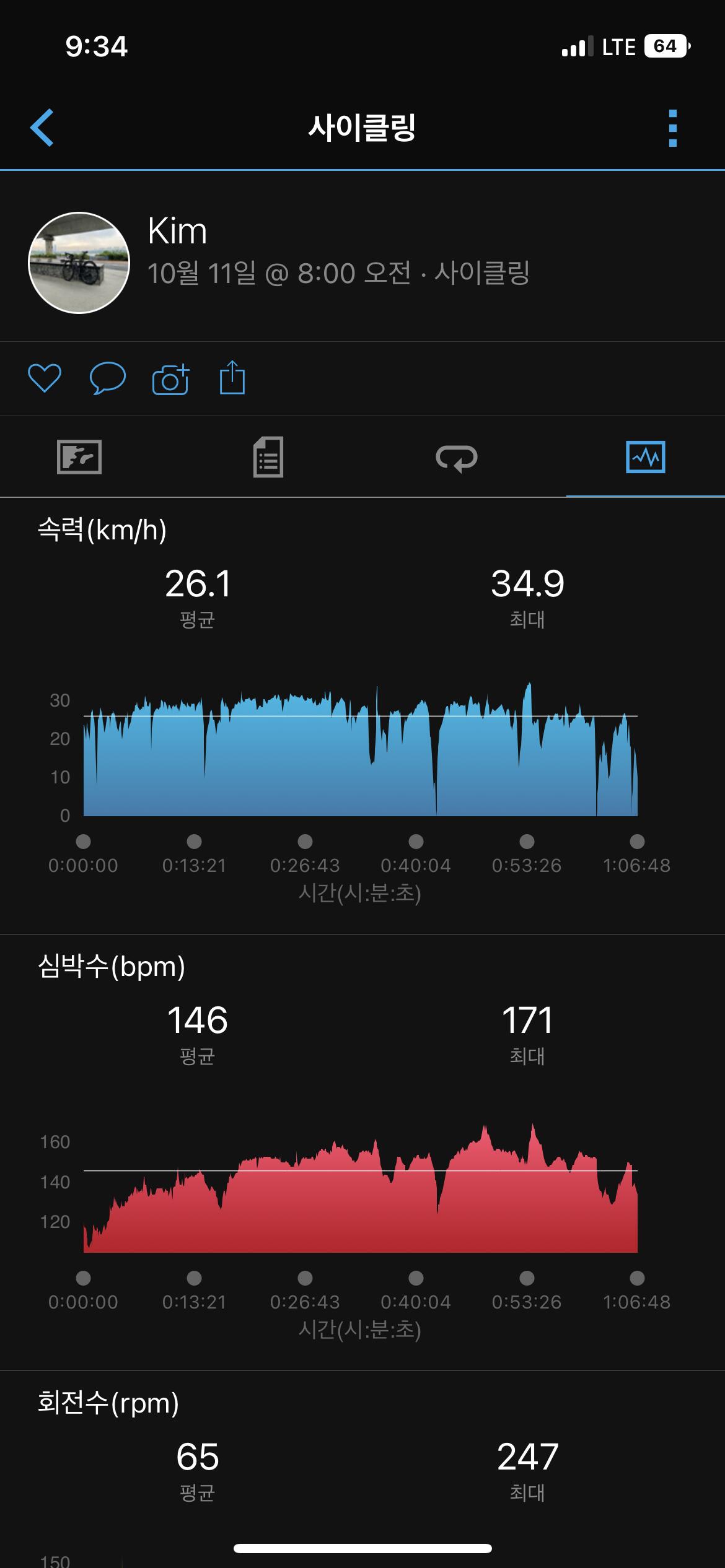Share this cycling activity

click(x=232, y=377)
